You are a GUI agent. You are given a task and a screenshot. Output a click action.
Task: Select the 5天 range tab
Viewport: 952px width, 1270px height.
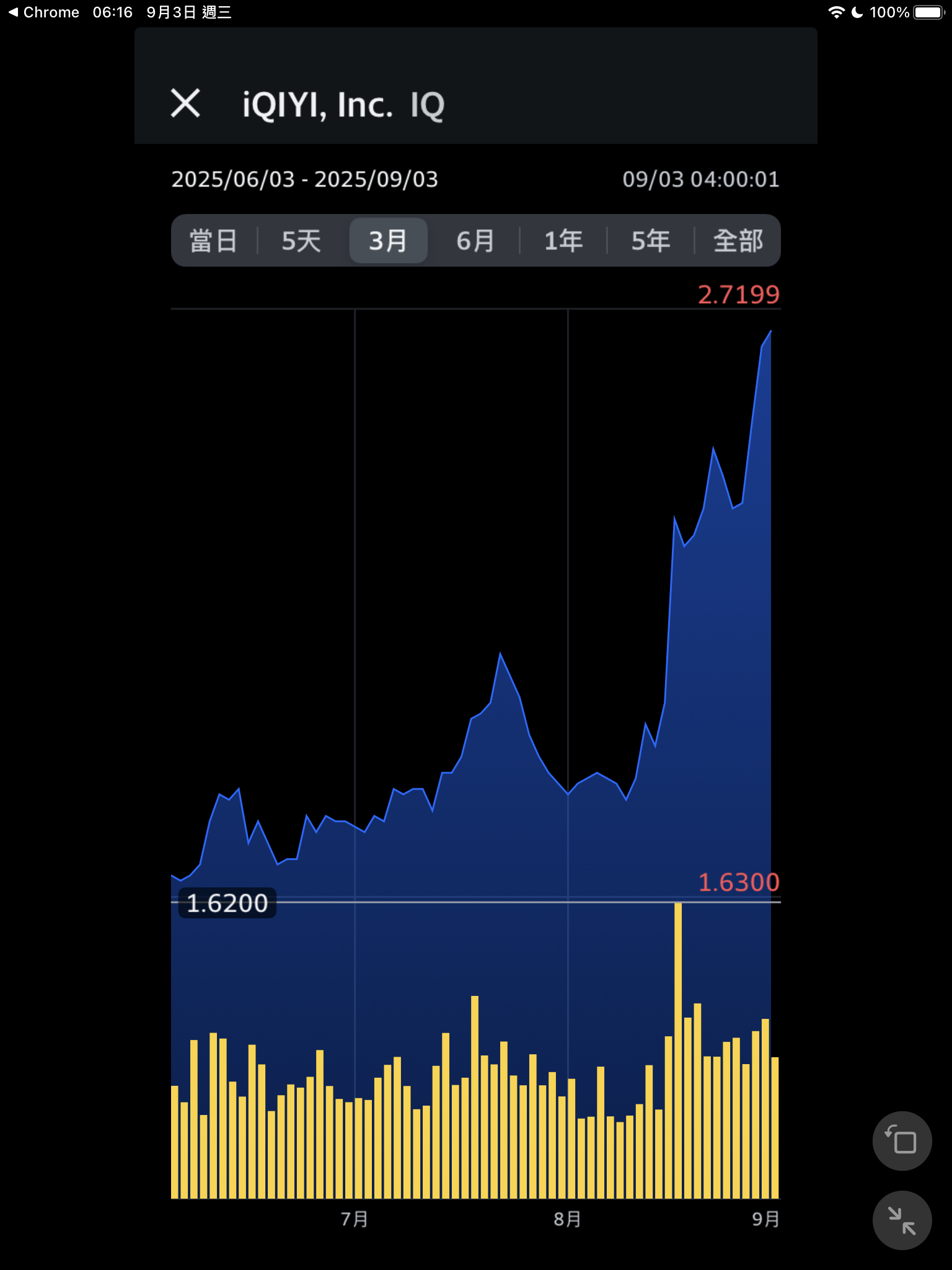tap(301, 241)
